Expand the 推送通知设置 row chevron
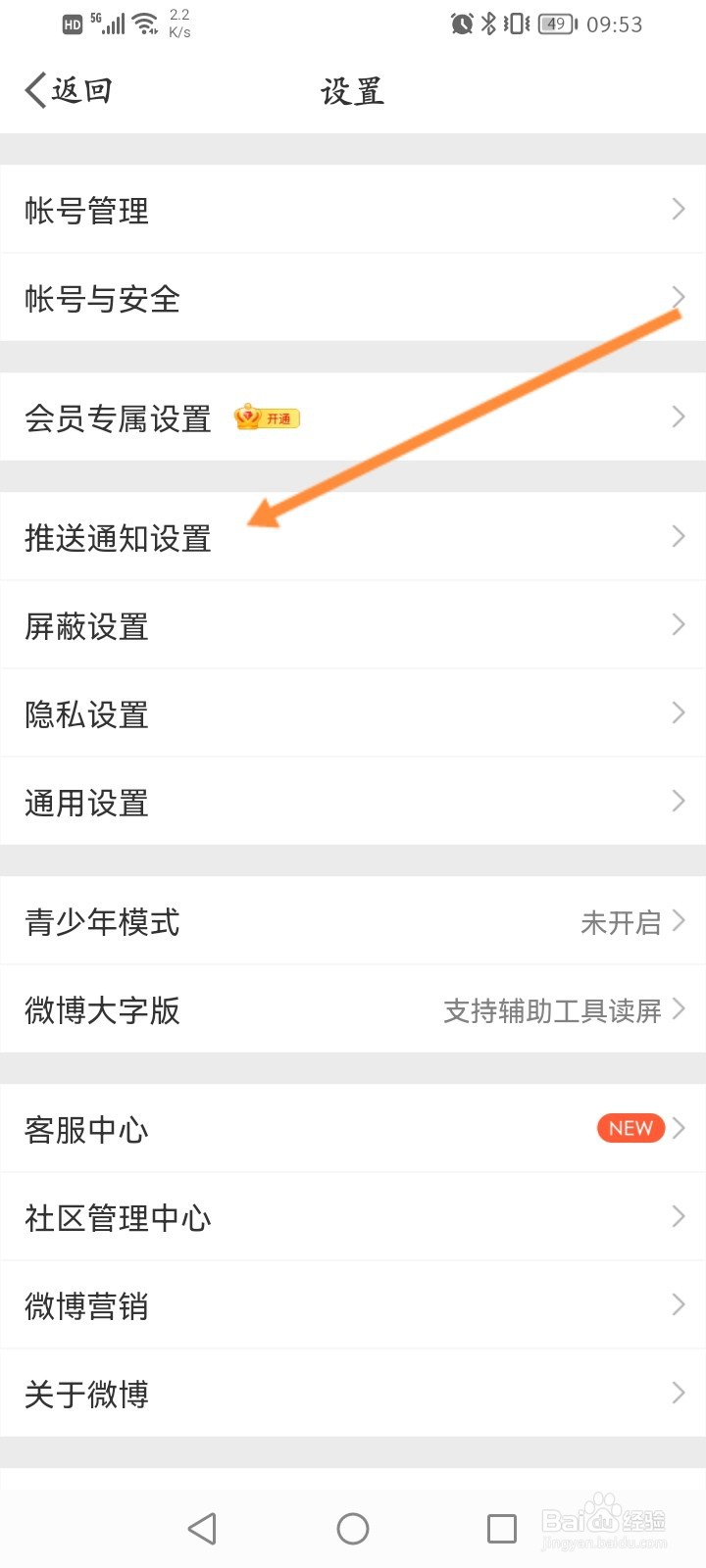Screen dimensions: 706x1568 [678, 536]
